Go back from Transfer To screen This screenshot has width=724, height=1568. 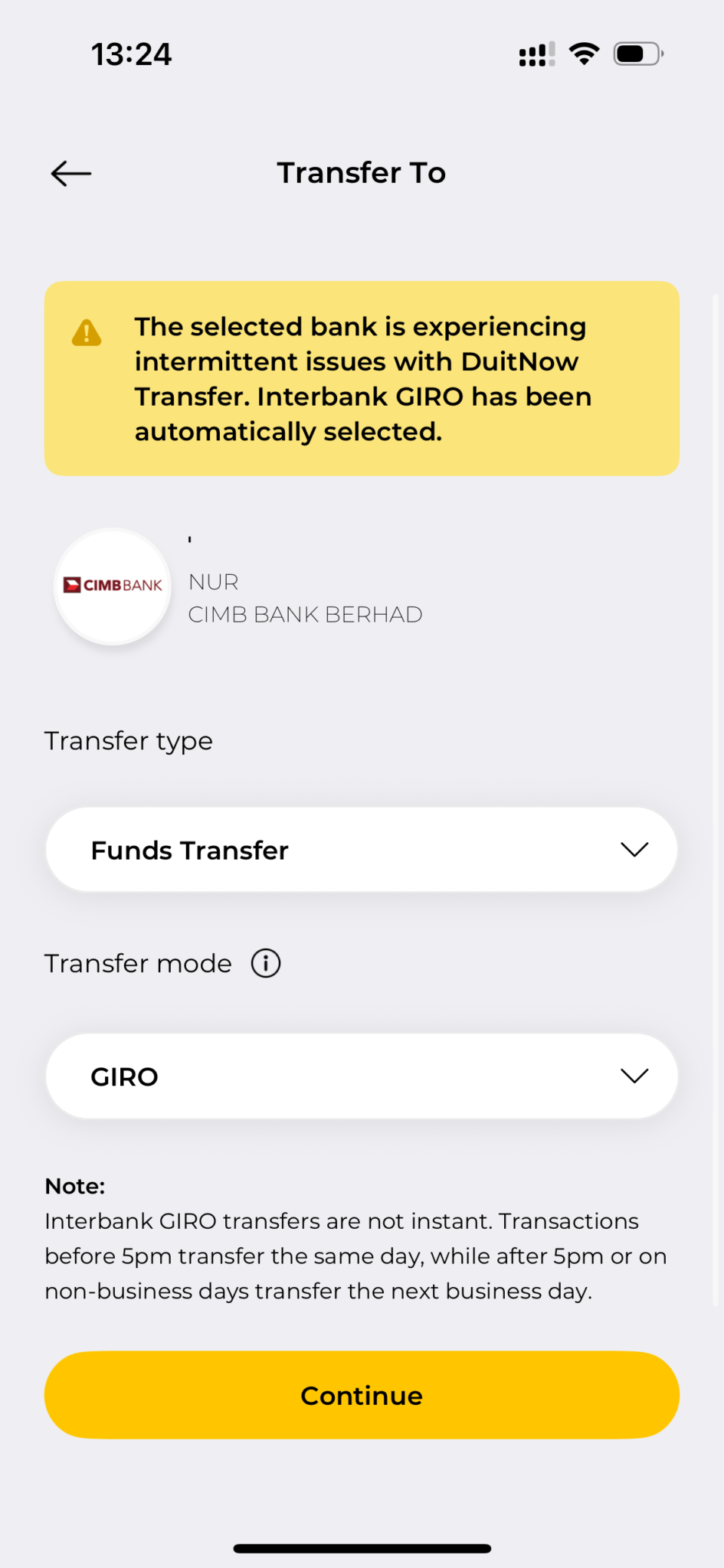point(71,174)
